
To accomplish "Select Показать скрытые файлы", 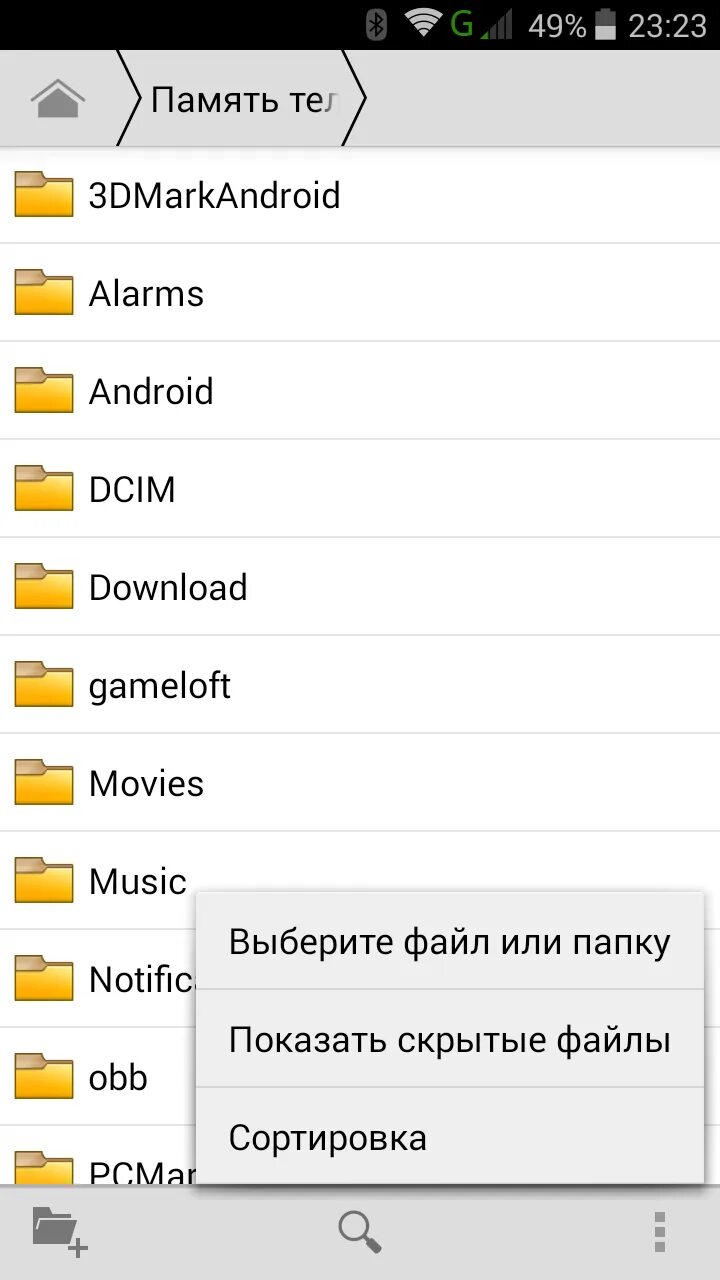I will click(449, 1040).
